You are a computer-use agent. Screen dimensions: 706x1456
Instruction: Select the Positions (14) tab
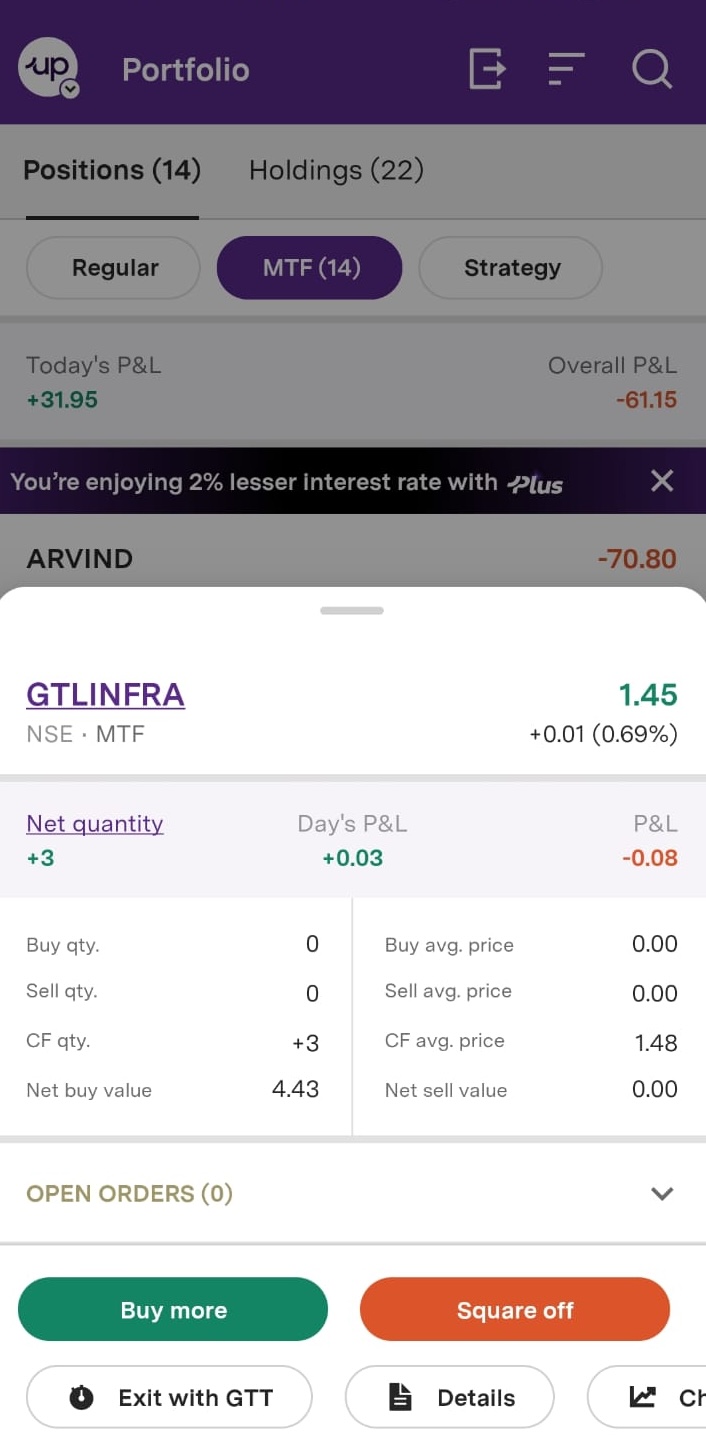[x=112, y=170]
